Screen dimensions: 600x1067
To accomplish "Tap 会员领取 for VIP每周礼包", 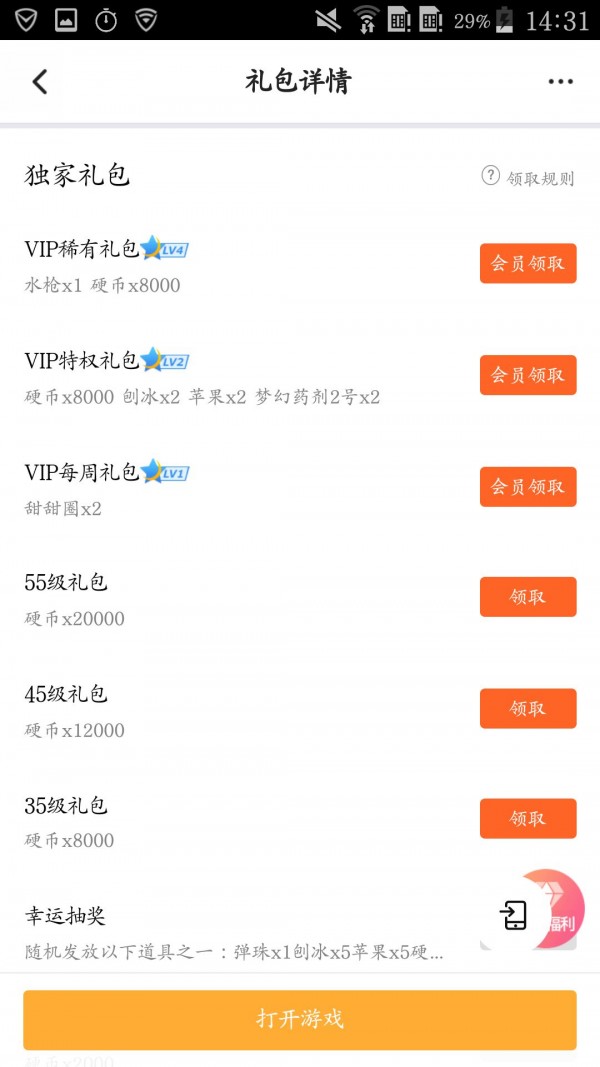I will [528, 487].
